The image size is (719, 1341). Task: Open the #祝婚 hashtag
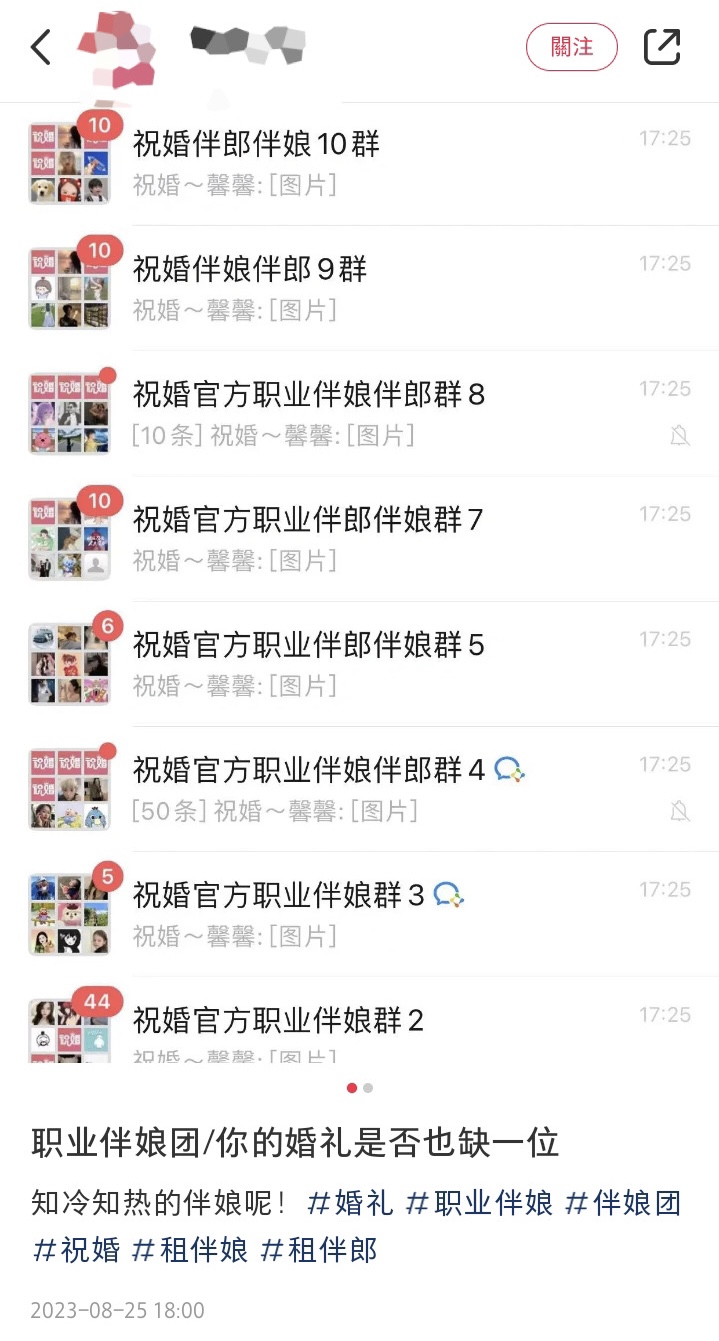click(x=77, y=1249)
